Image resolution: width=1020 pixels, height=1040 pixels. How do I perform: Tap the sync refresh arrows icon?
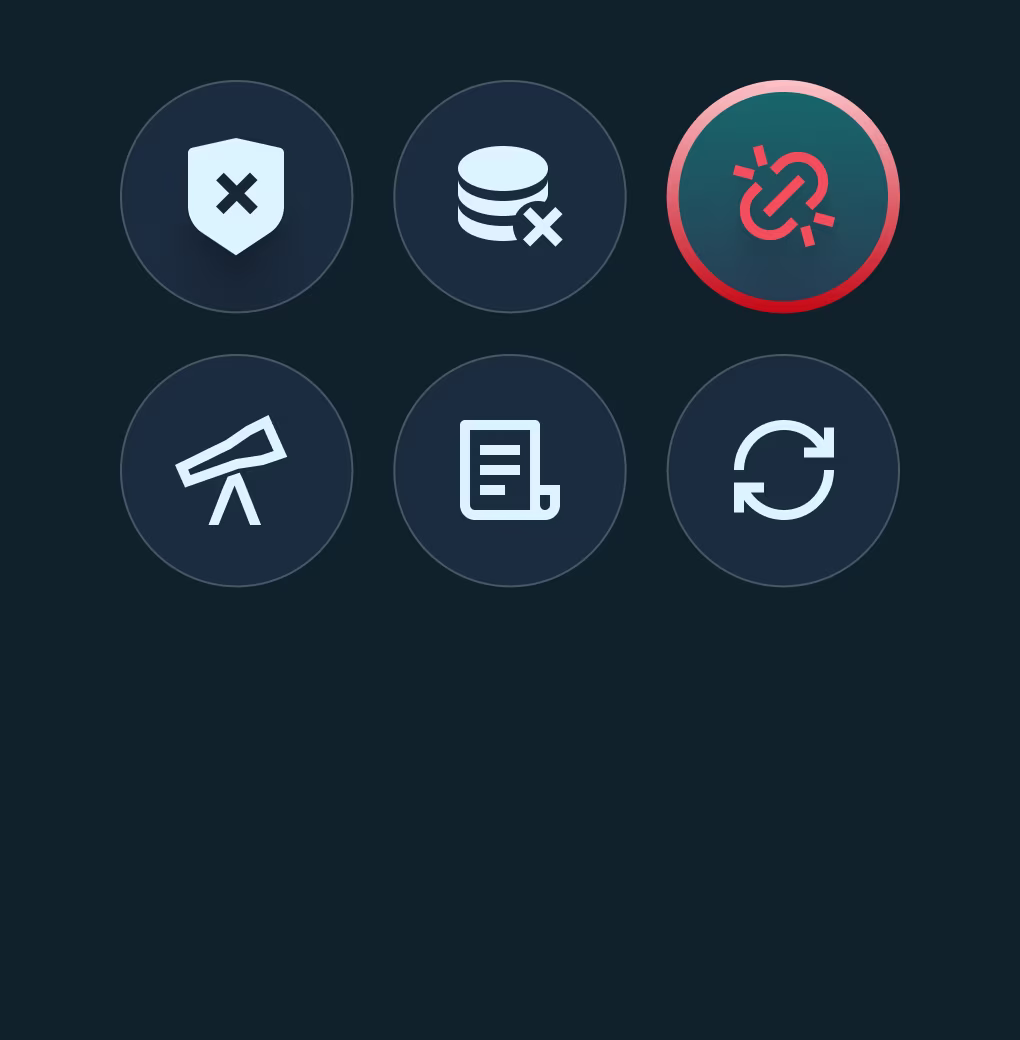(x=783, y=470)
